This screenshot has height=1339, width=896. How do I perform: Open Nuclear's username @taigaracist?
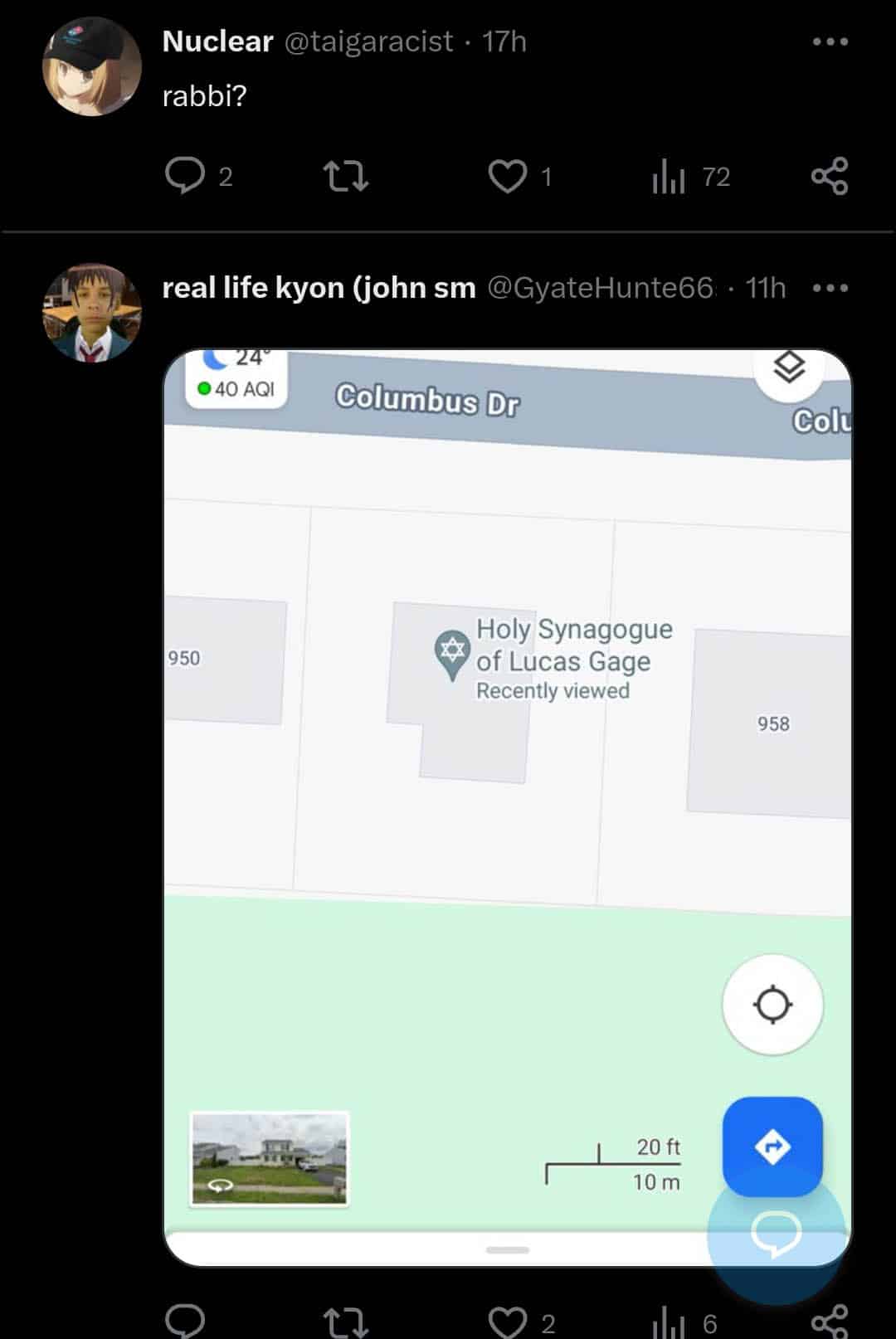(x=369, y=41)
